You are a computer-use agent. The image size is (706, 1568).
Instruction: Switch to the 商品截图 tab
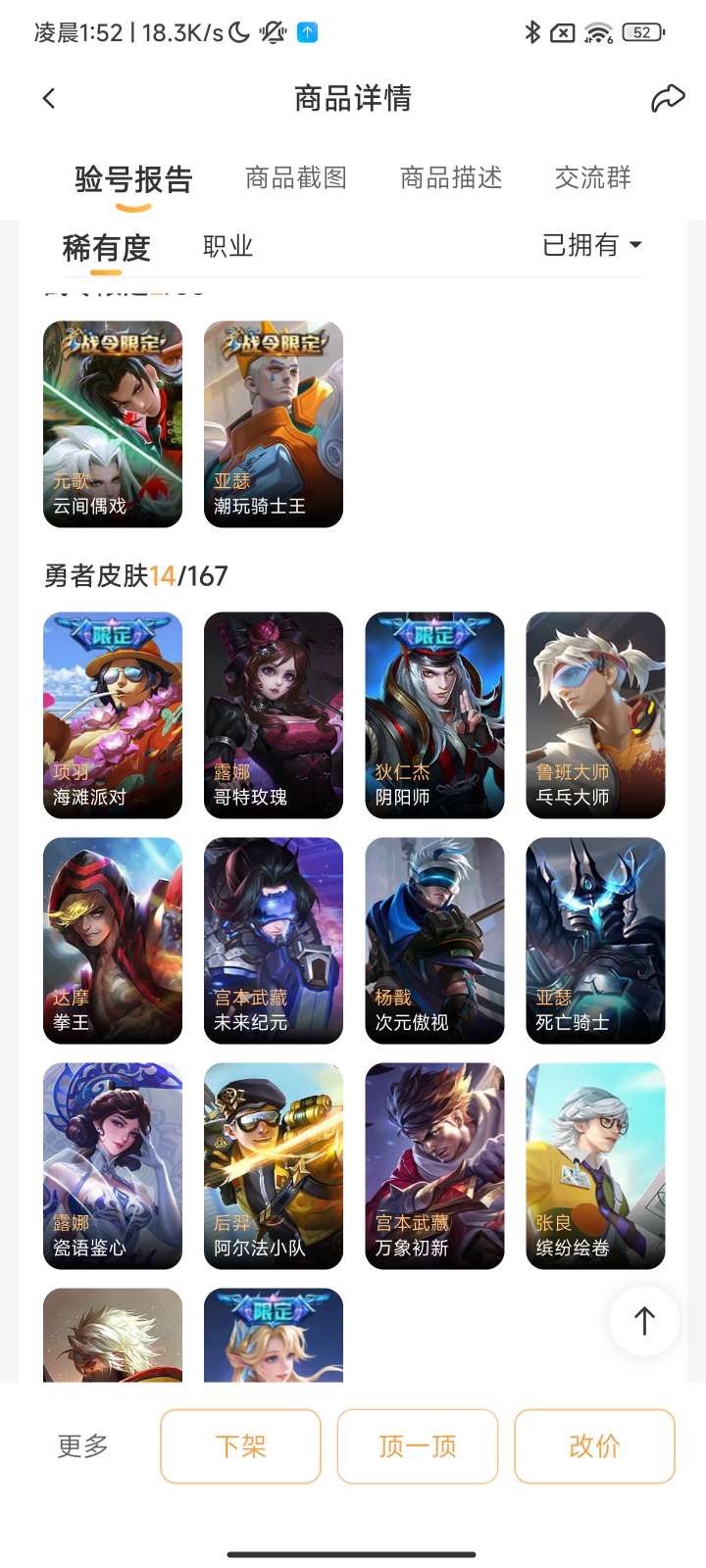click(x=296, y=178)
